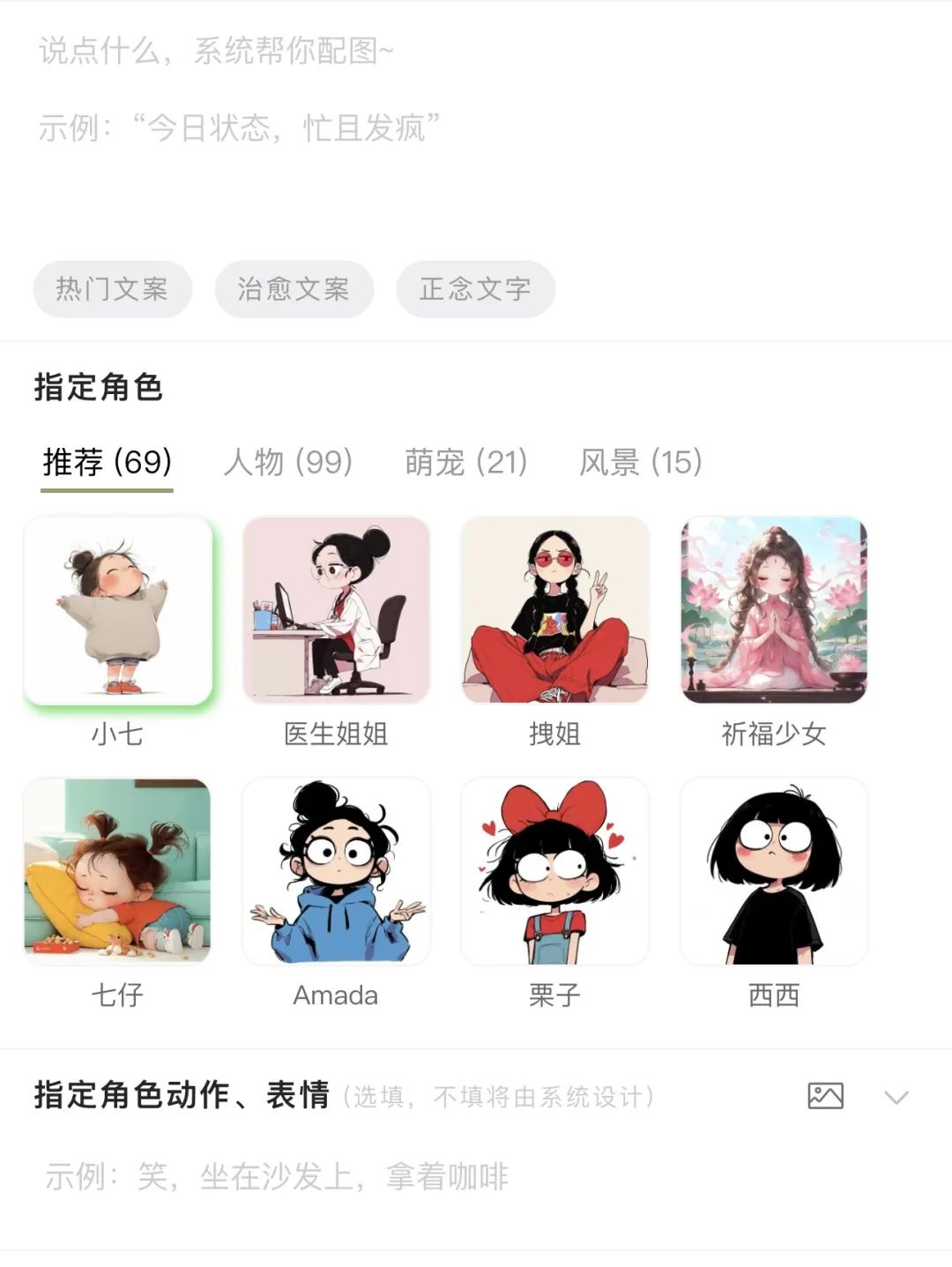Collapse the 指定角色动作、表情 section chevron
952x1267 pixels.
pyautogui.click(x=896, y=1097)
